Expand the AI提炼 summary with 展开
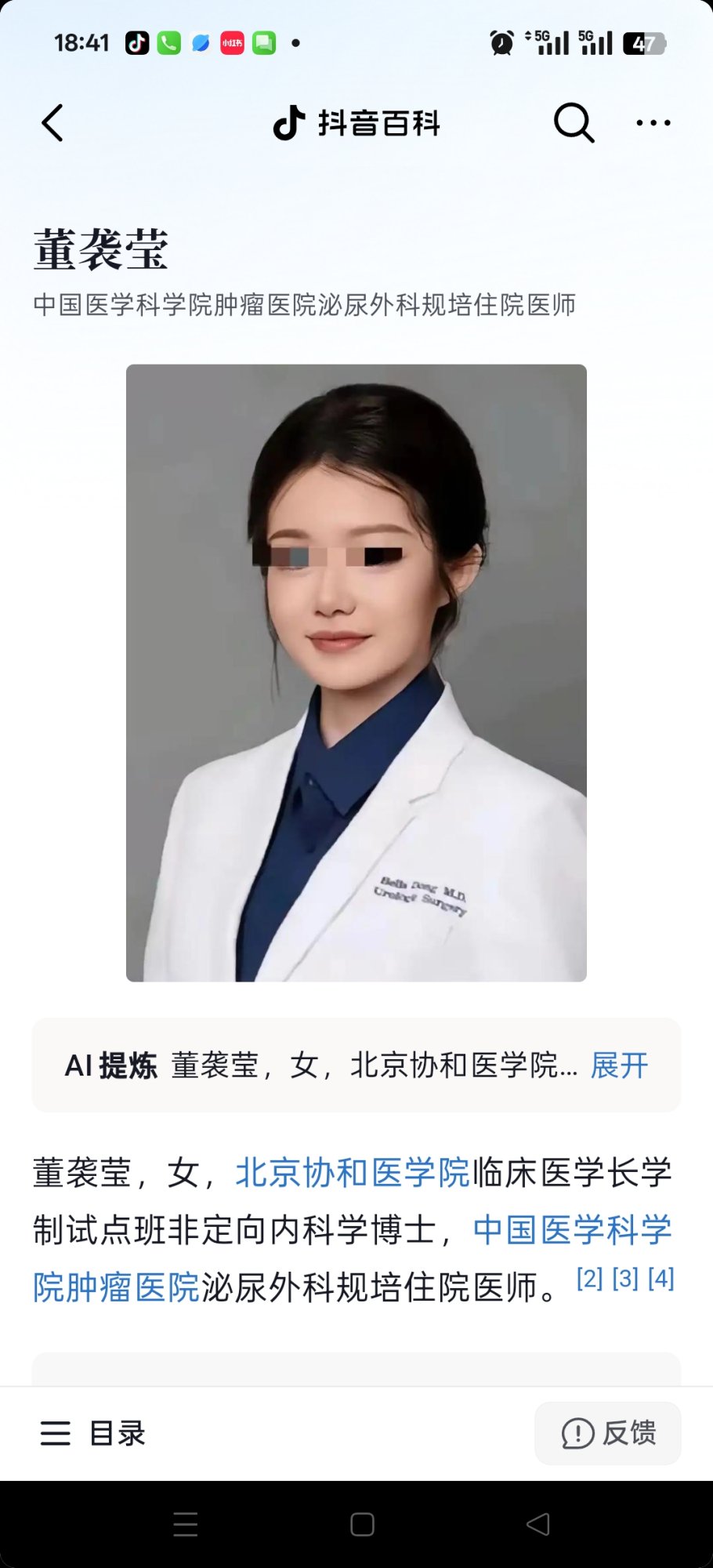The width and height of the screenshot is (713, 1568). click(x=619, y=1065)
